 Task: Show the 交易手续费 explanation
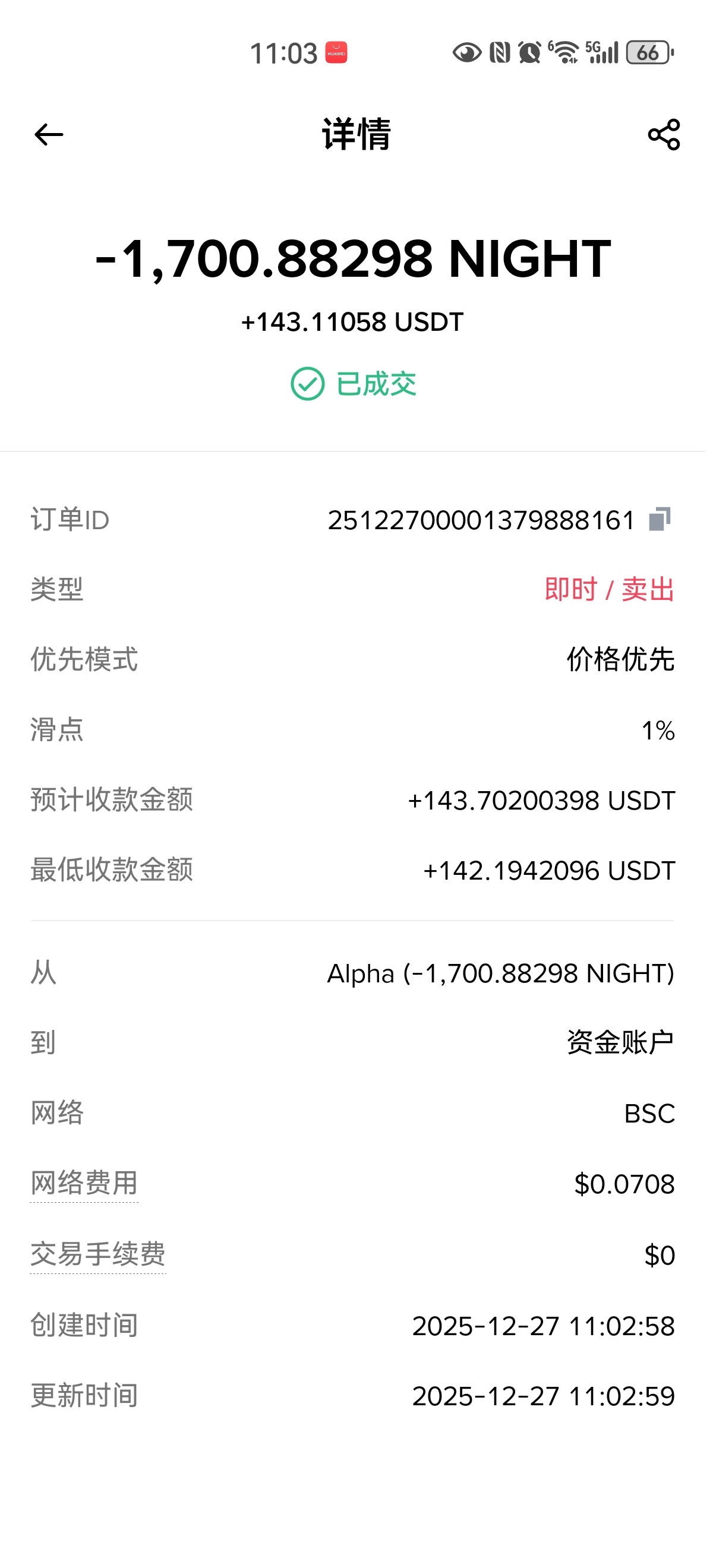coord(98,1254)
